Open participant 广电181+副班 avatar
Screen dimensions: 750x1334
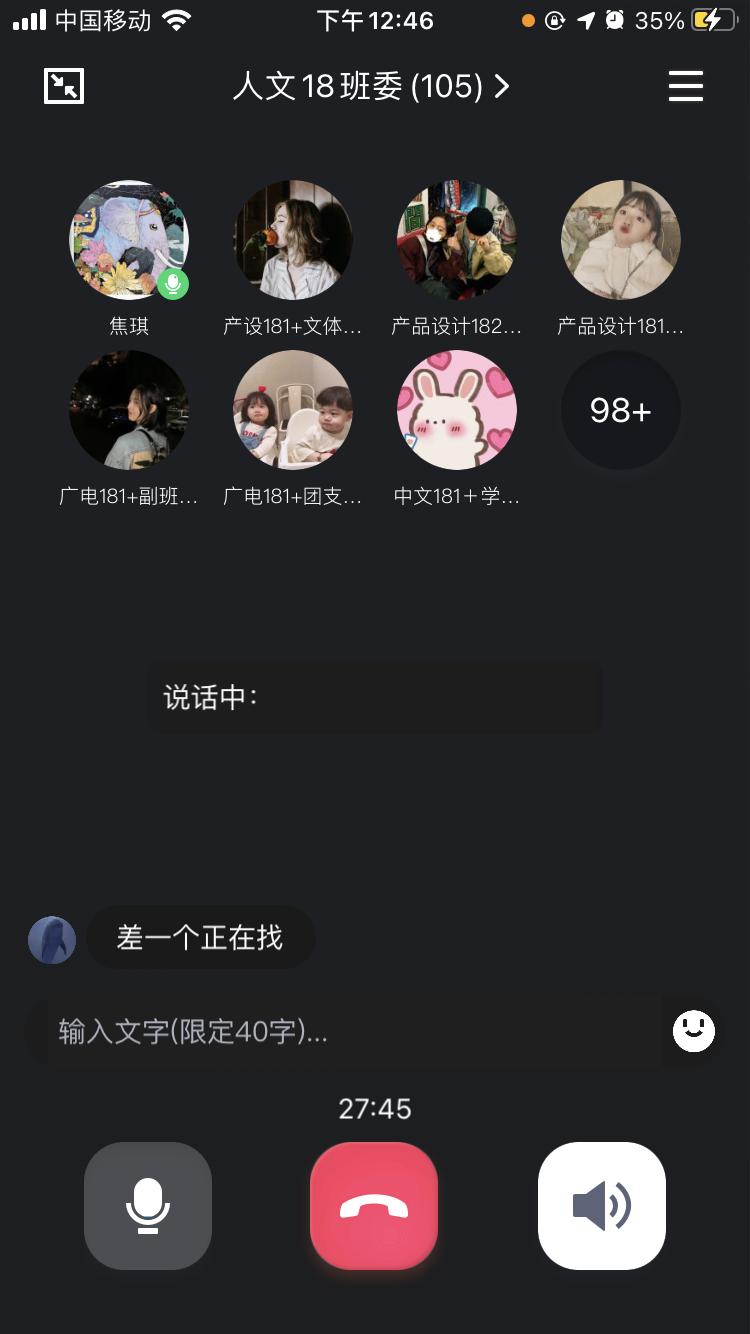pyautogui.click(x=129, y=410)
